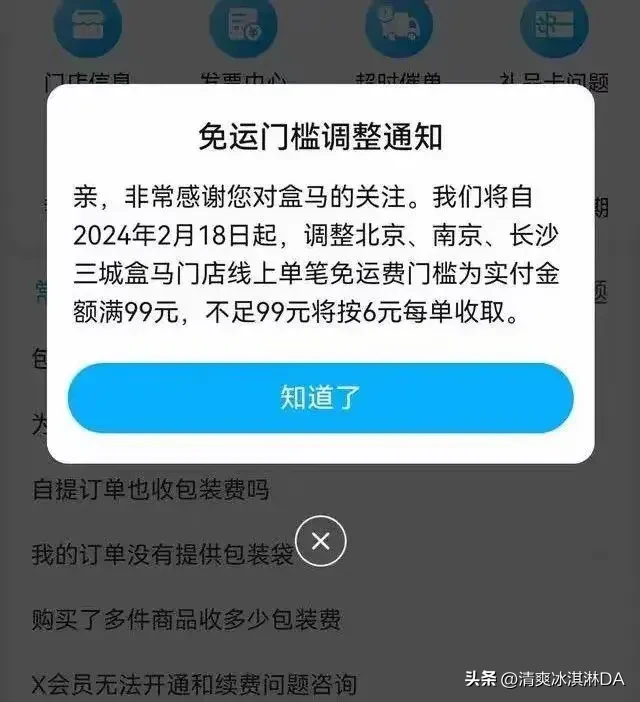The image size is (640, 702).
Task: Open X会员无法开通和续费问题咨询
Action: 193,685
